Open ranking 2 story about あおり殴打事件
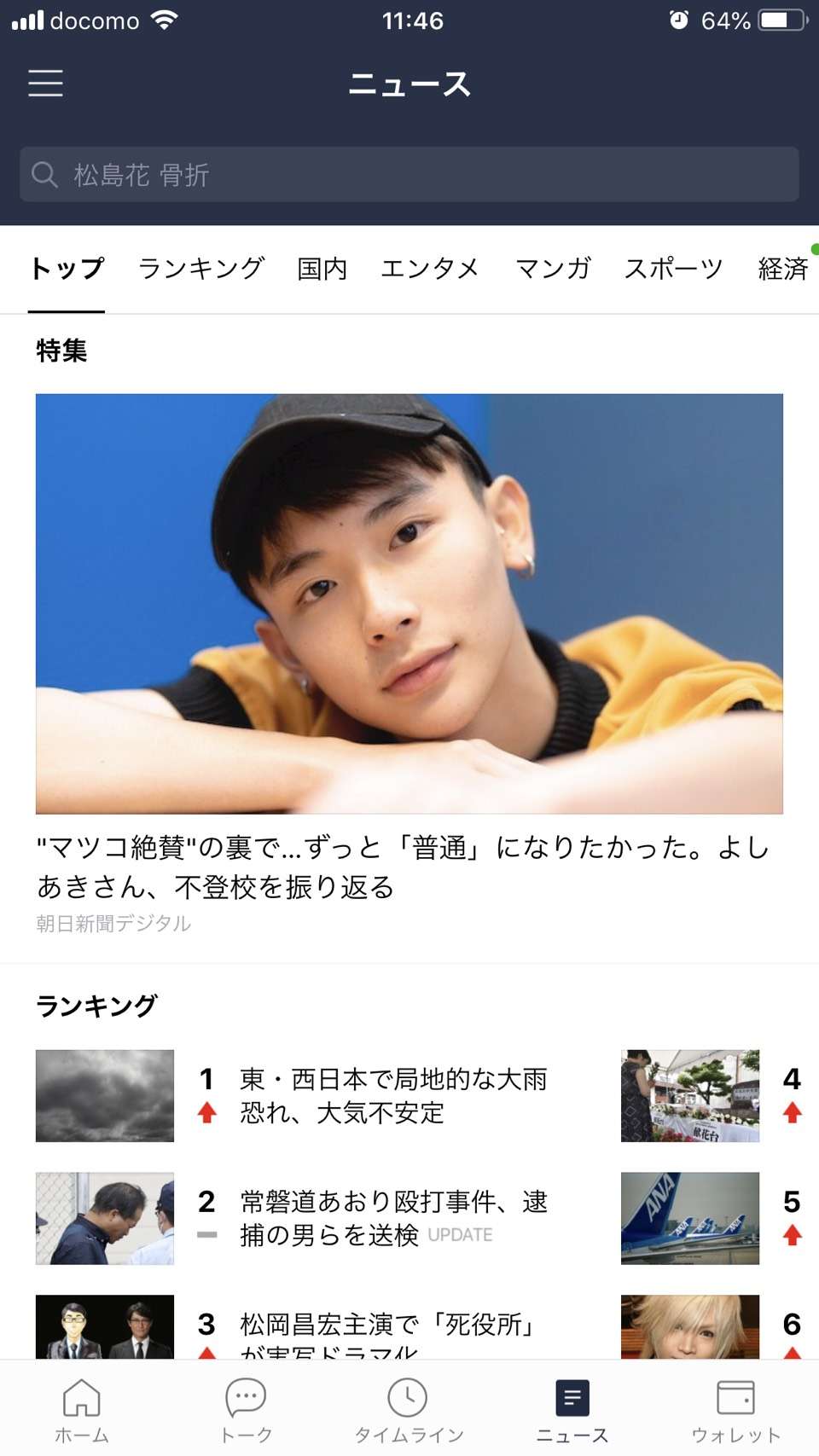819x1456 pixels. click(x=392, y=1218)
